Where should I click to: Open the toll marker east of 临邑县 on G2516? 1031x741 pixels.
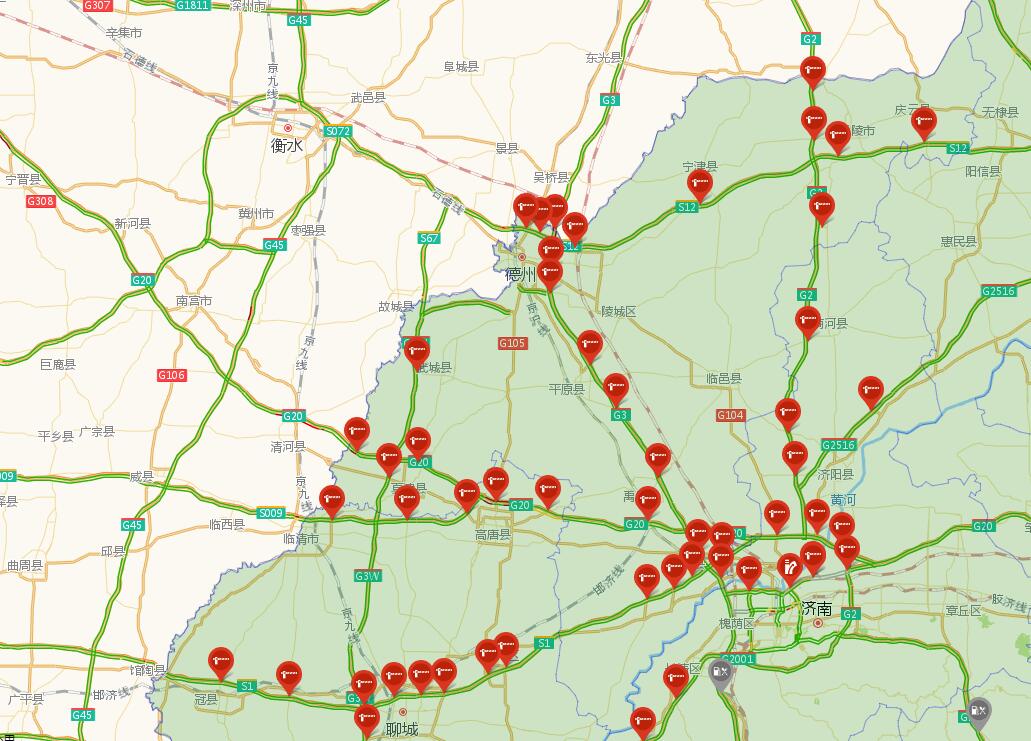(871, 390)
